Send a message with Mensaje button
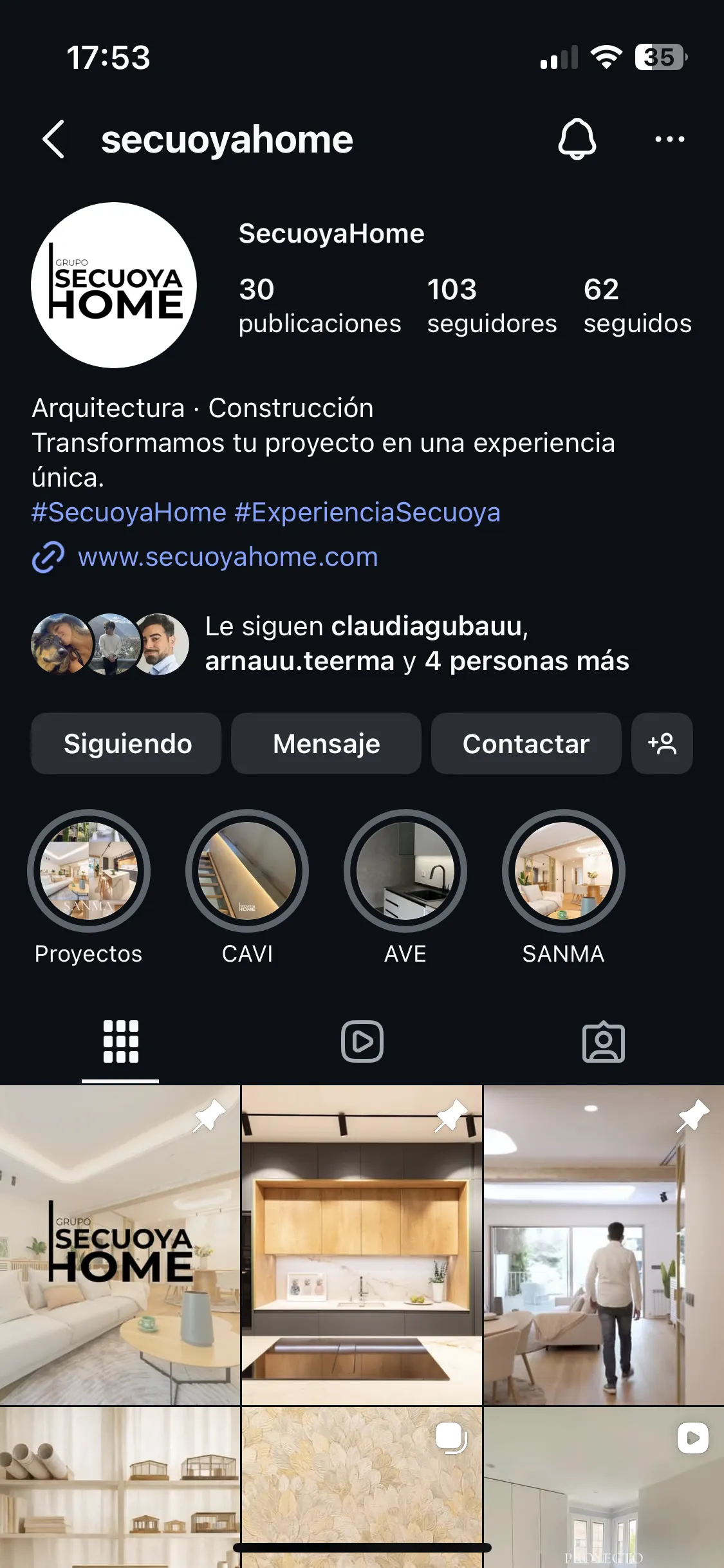The width and height of the screenshot is (724, 1568). [326, 743]
